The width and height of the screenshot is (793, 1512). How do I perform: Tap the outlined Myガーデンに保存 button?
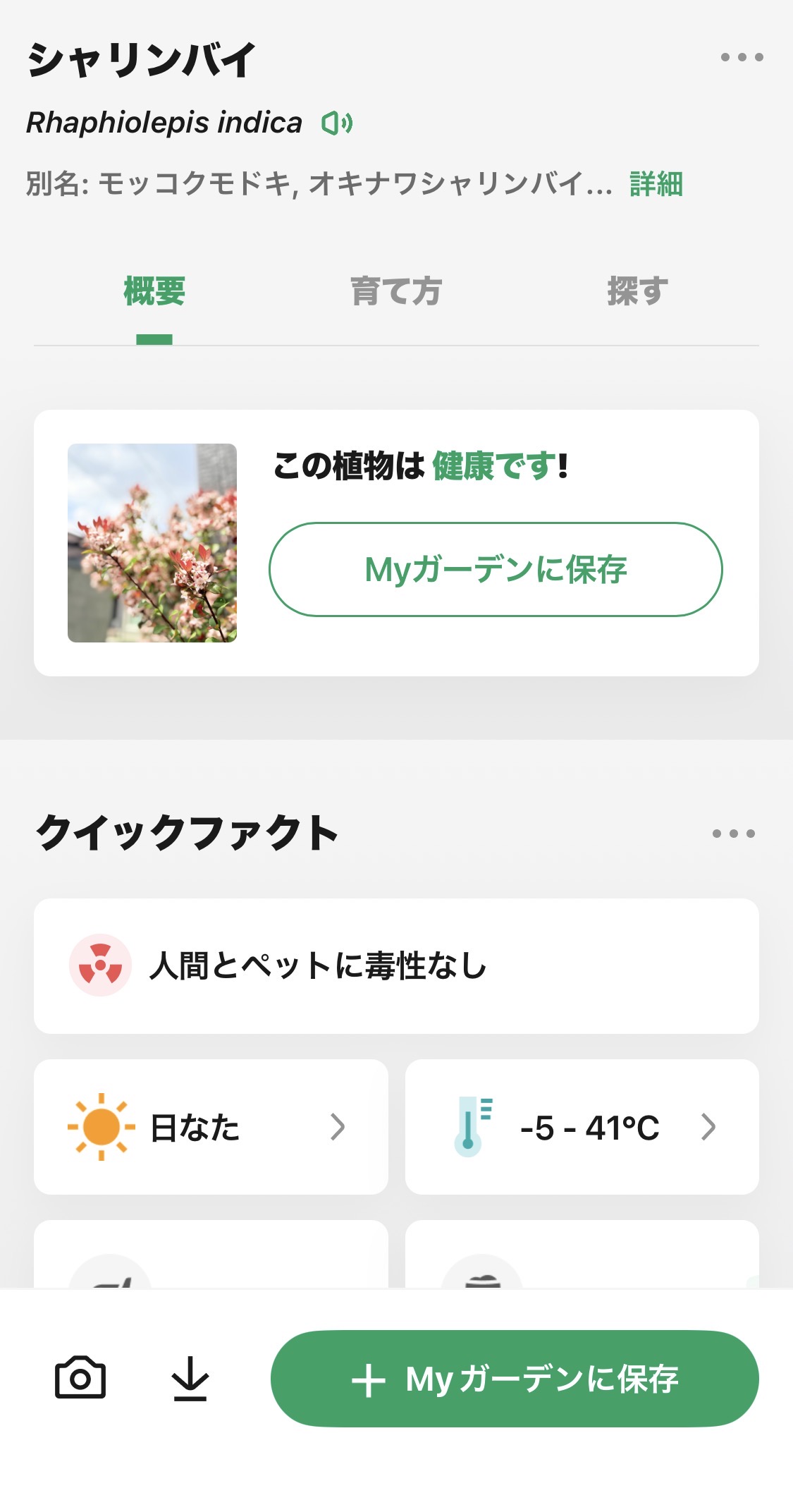[x=496, y=569]
